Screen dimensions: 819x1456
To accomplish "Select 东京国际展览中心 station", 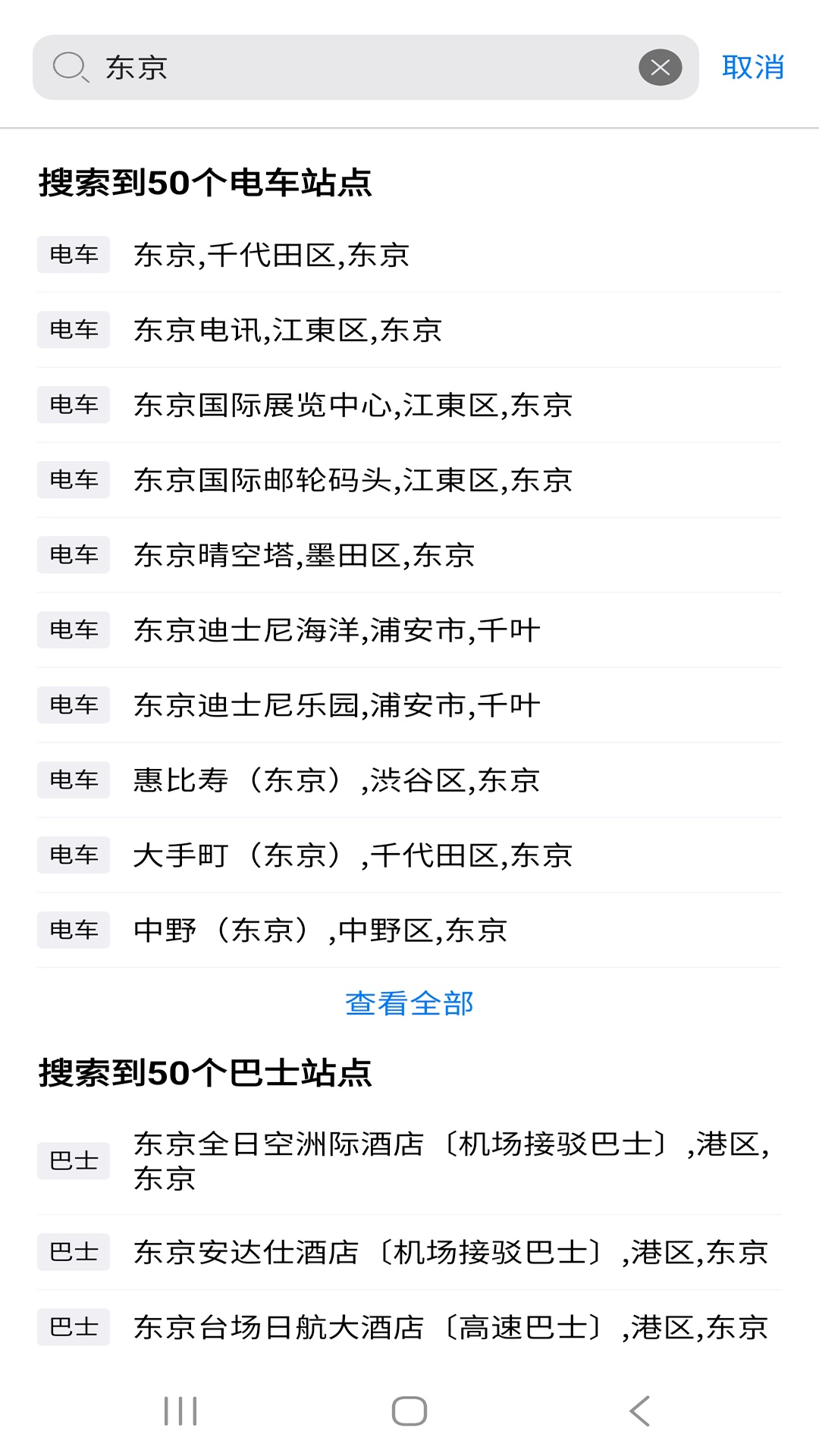I will pyautogui.click(x=354, y=406).
